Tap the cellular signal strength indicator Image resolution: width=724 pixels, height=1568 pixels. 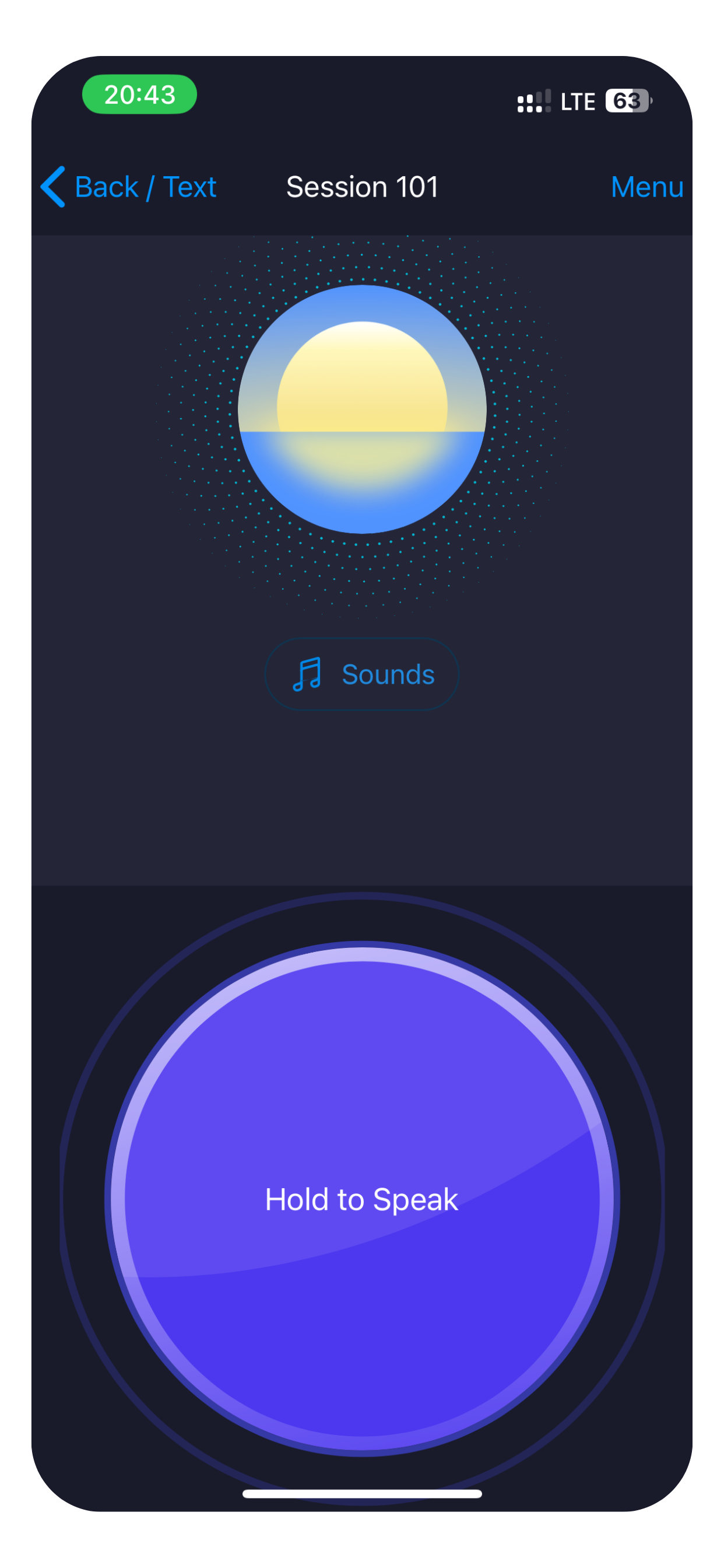(x=532, y=100)
